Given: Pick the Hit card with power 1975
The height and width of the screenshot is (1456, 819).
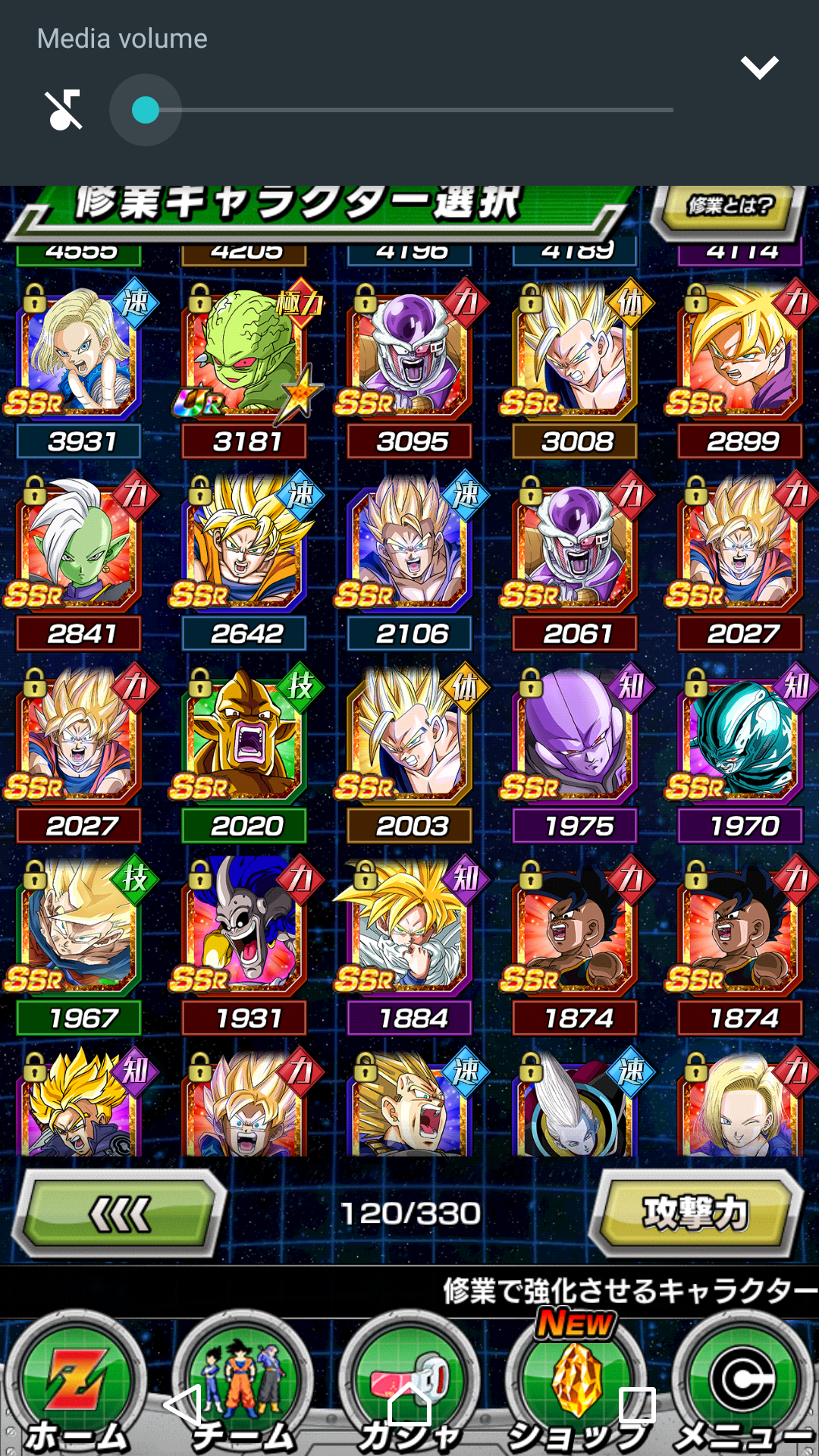Looking at the screenshot, I should (x=576, y=755).
